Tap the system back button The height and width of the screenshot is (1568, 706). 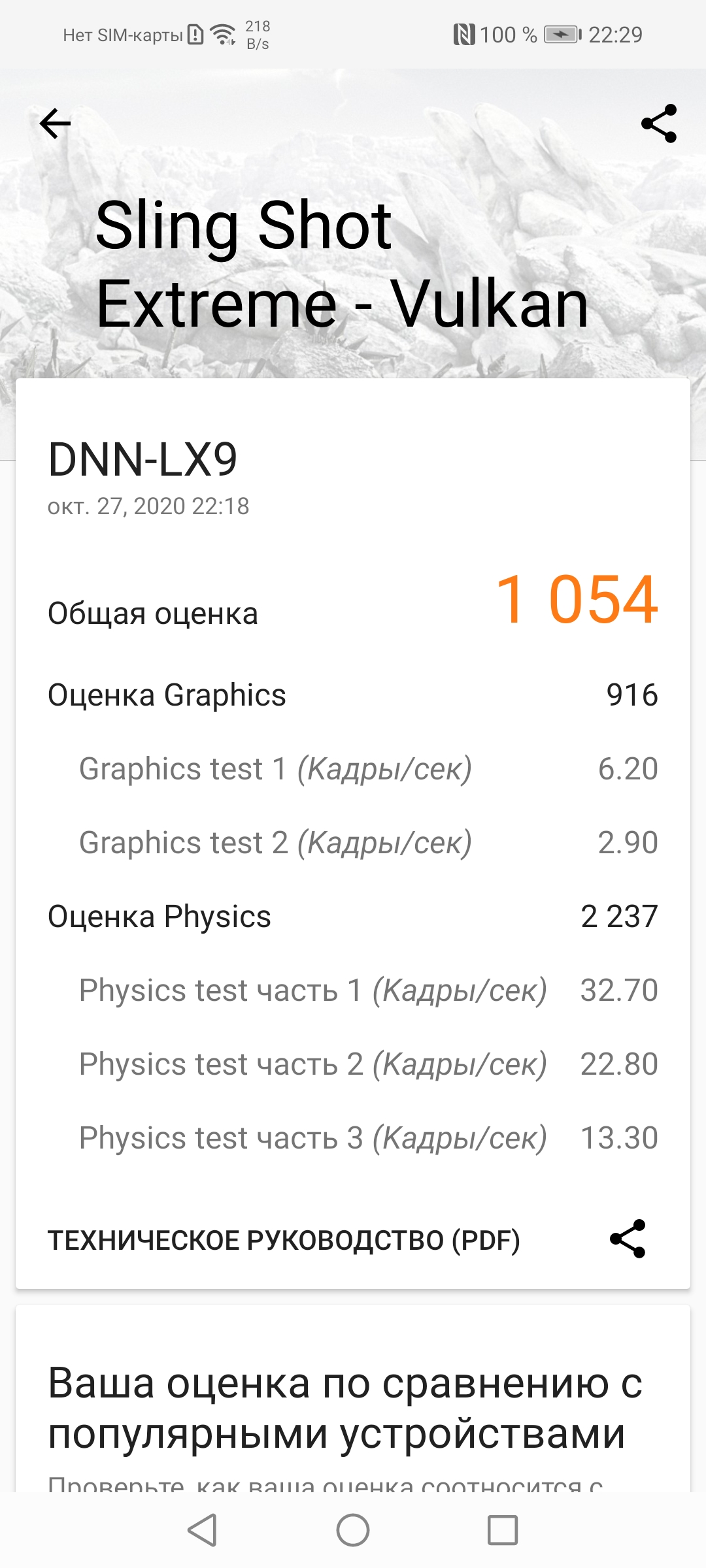tap(202, 1530)
